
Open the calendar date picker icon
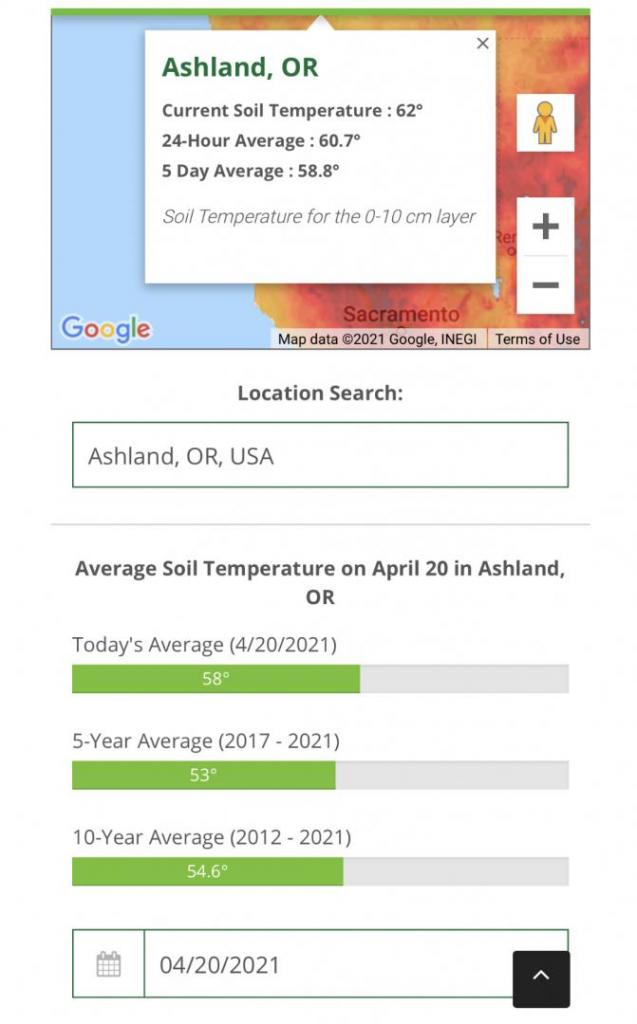coord(109,964)
